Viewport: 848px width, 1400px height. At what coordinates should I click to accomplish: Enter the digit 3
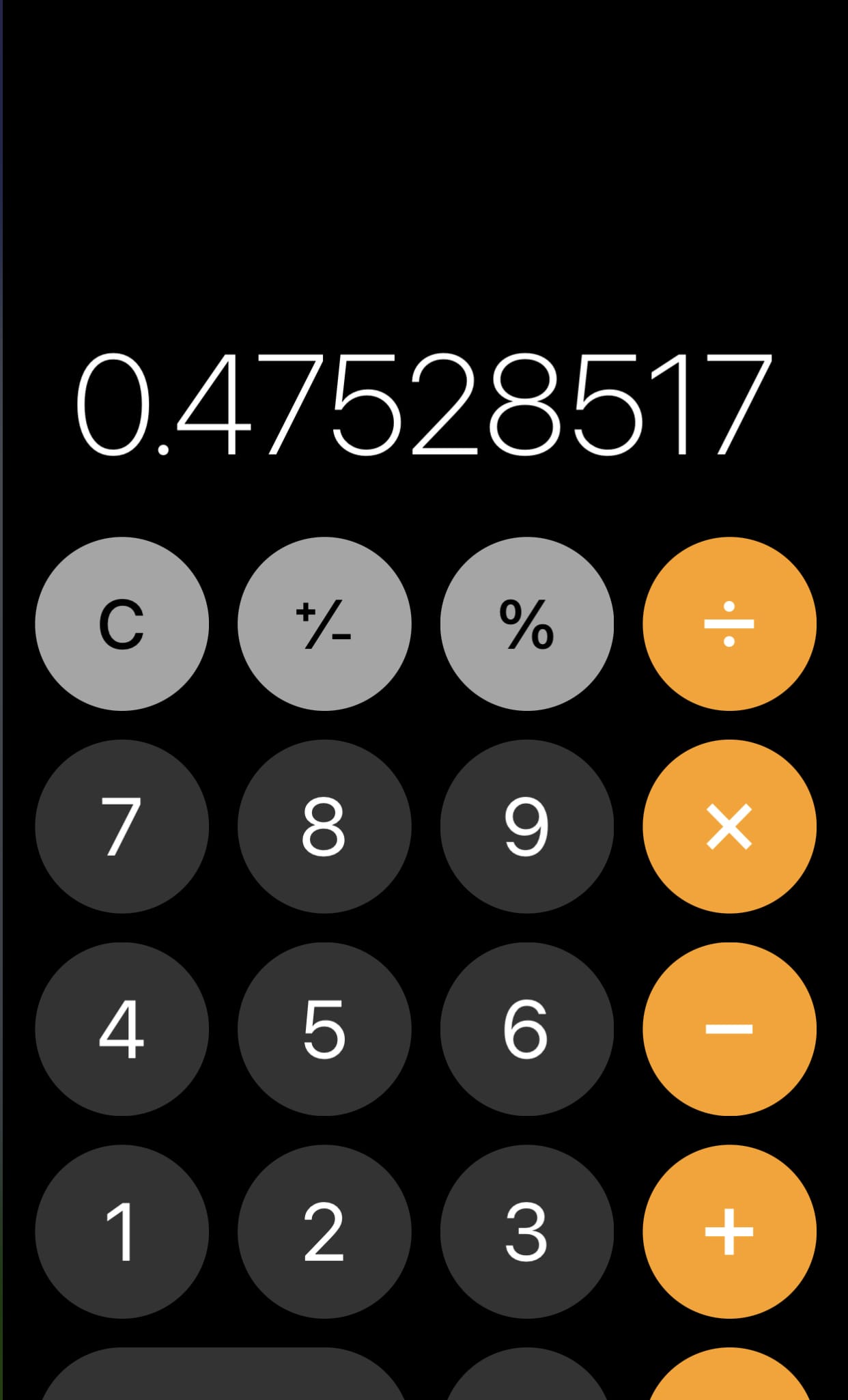pyautogui.click(x=527, y=1232)
